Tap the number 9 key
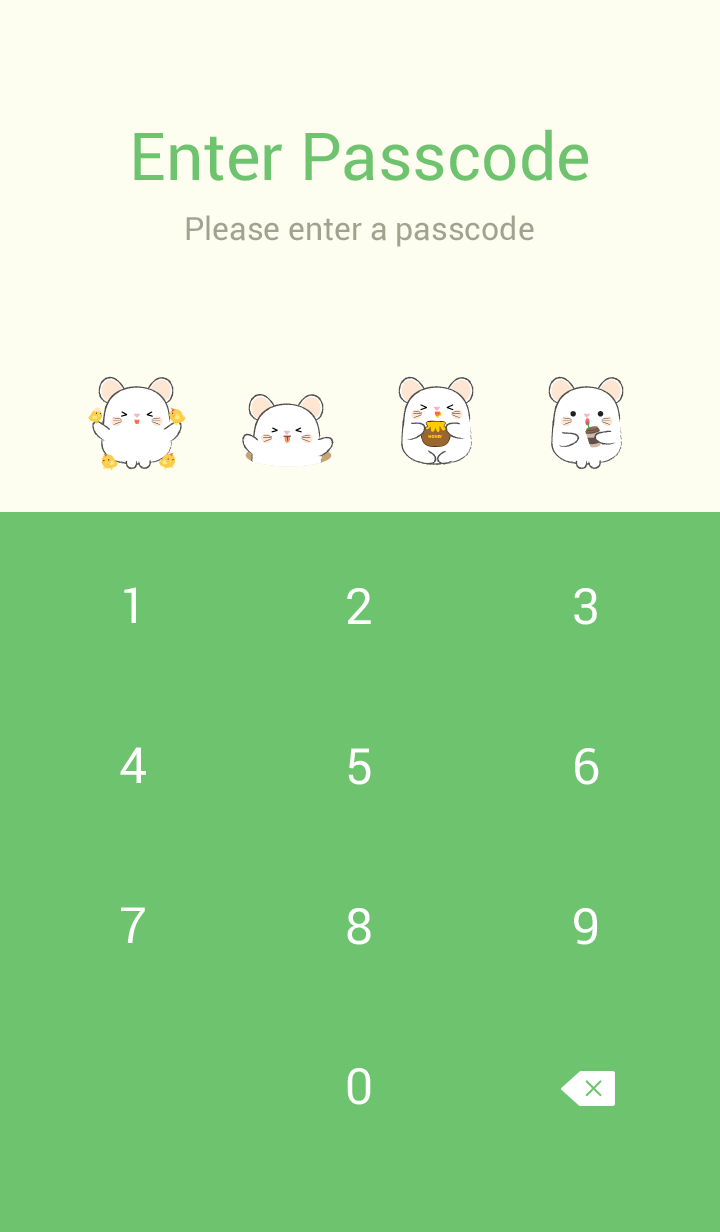This screenshot has height=1232, width=720. coord(586,927)
